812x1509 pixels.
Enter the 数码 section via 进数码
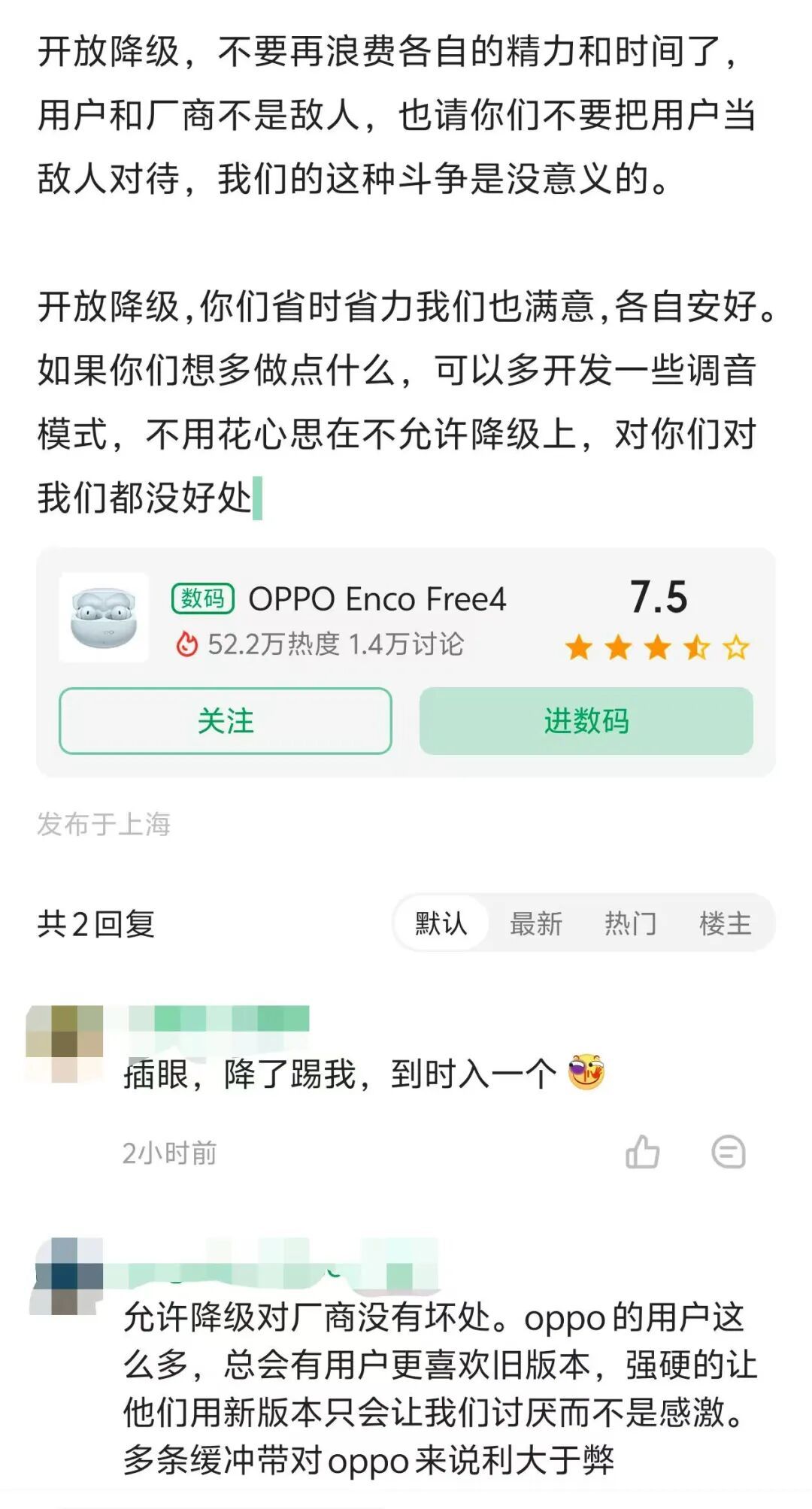(586, 721)
